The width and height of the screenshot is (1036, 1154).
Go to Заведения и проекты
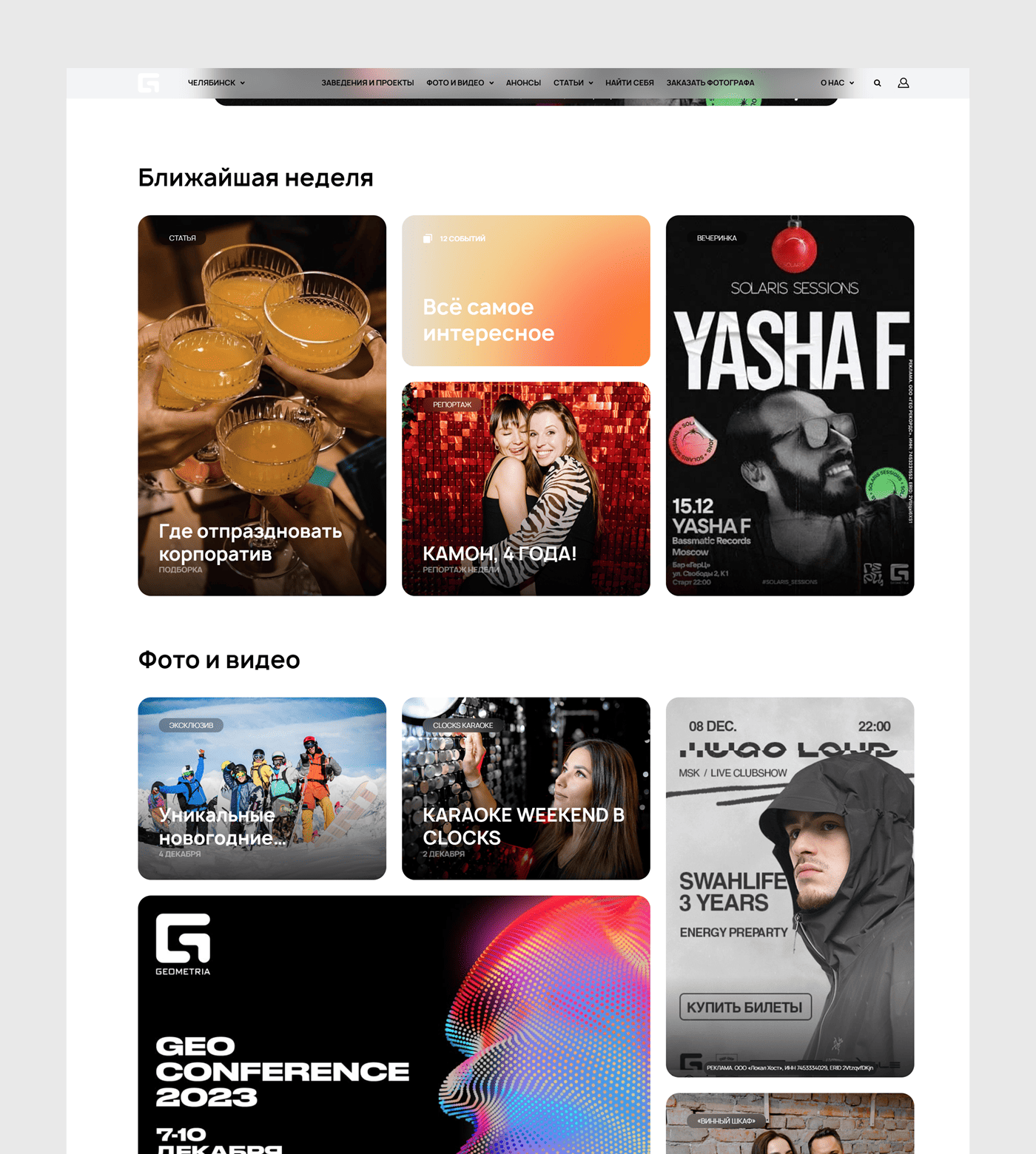point(367,83)
